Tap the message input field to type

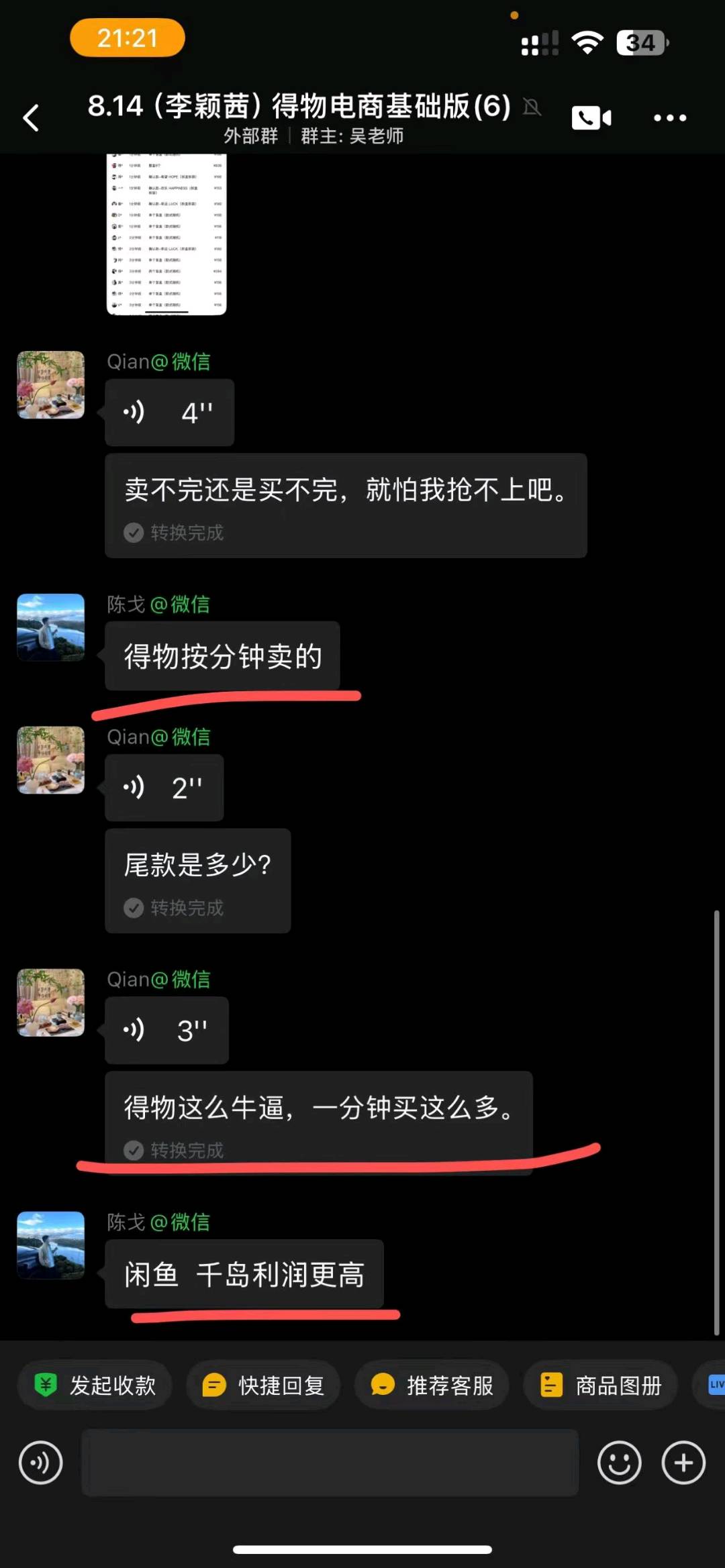tap(329, 1463)
